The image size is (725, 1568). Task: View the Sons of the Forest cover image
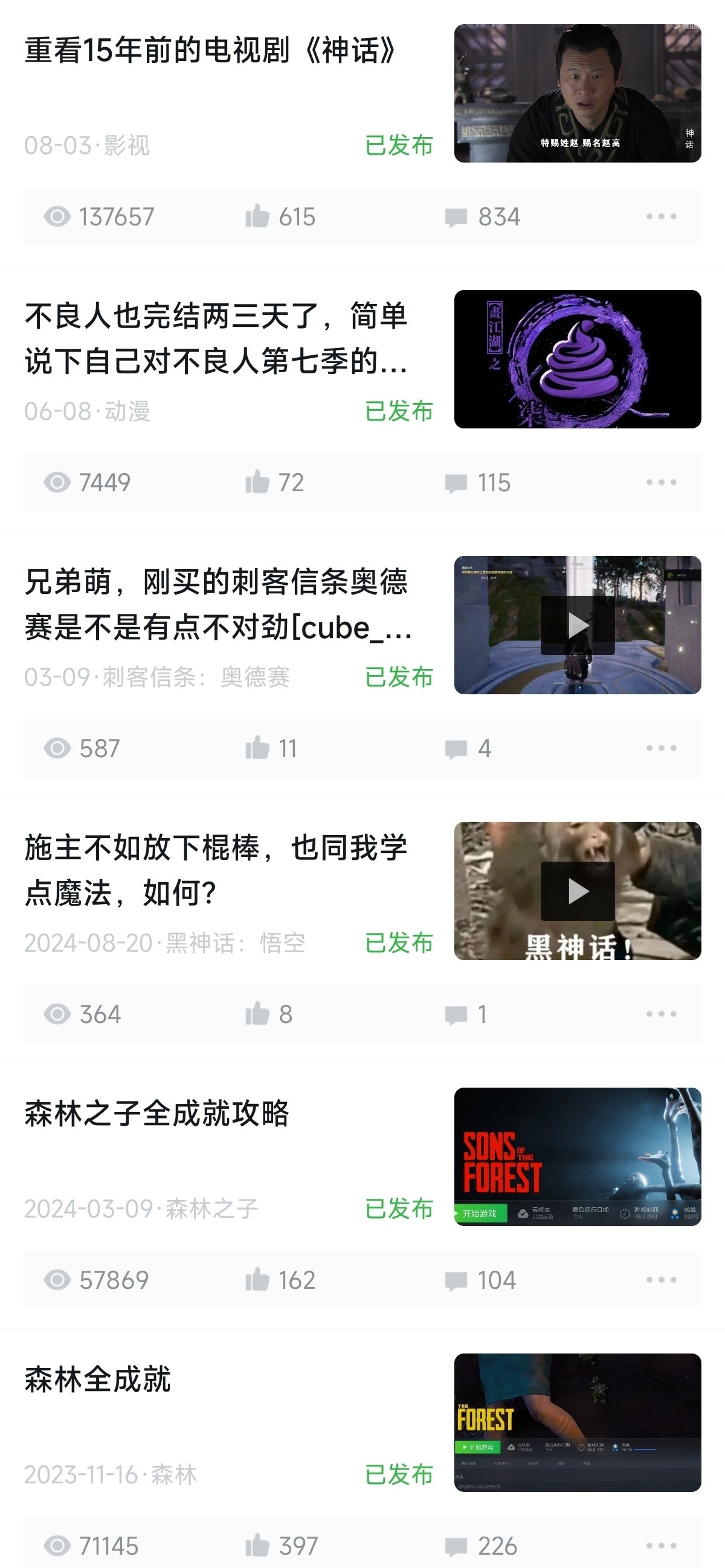[577, 1157]
